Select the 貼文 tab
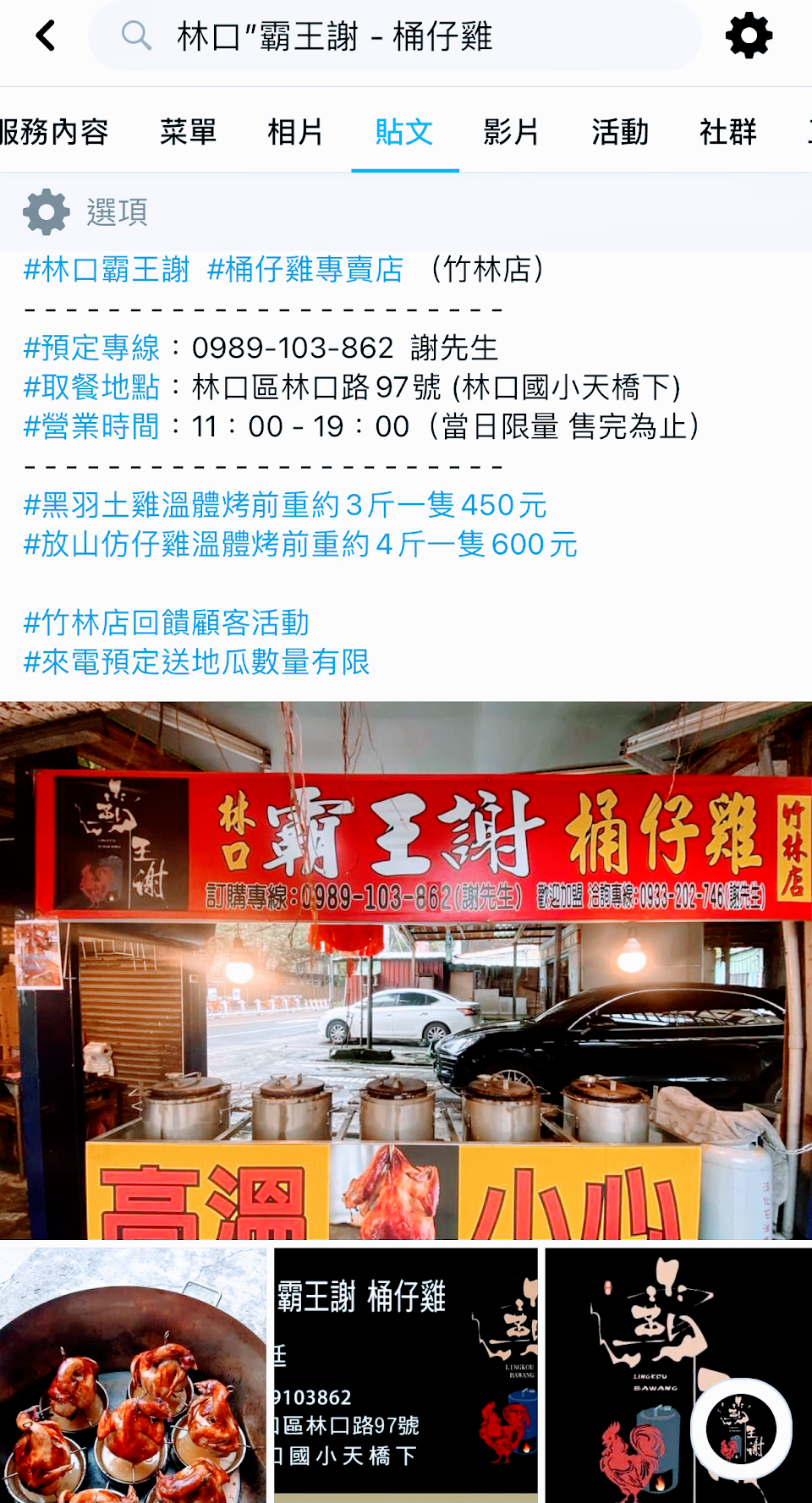The height and width of the screenshot is (1503, 812). [404, 132]
